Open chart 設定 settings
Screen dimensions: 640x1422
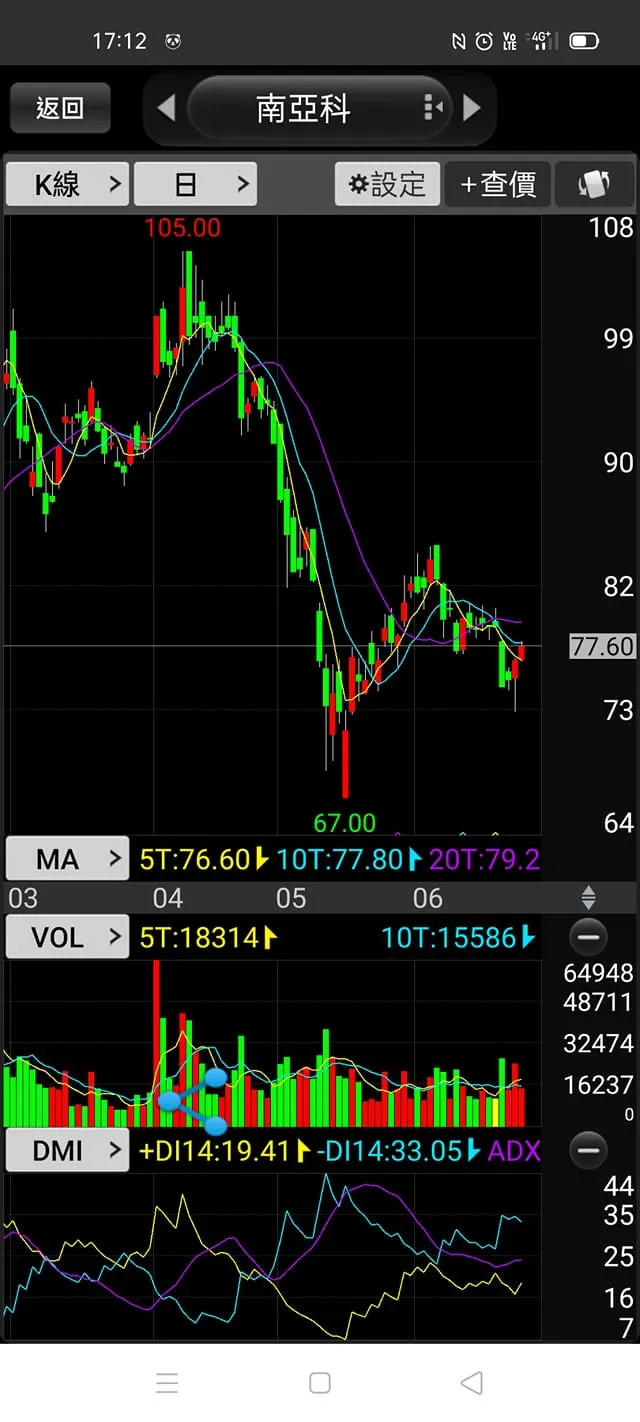387,184
